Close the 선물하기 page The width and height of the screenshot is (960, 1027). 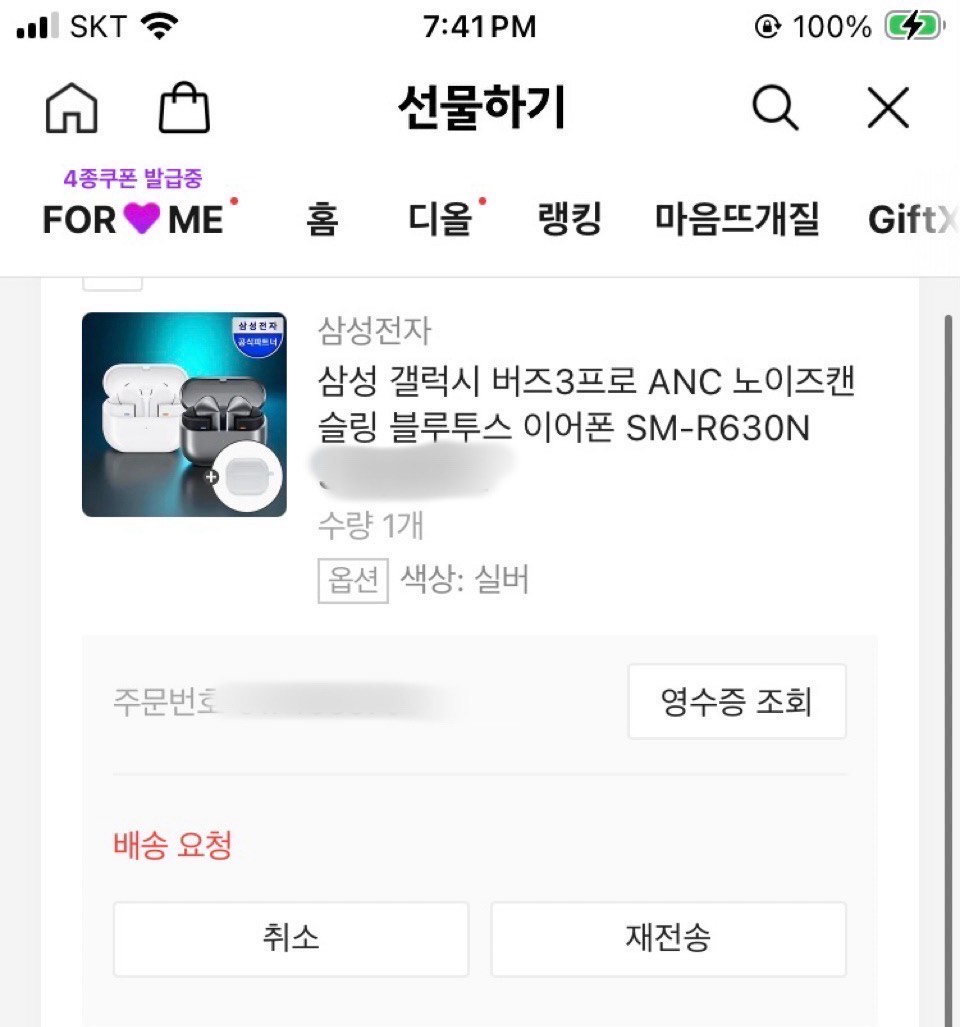coord(888,107)
